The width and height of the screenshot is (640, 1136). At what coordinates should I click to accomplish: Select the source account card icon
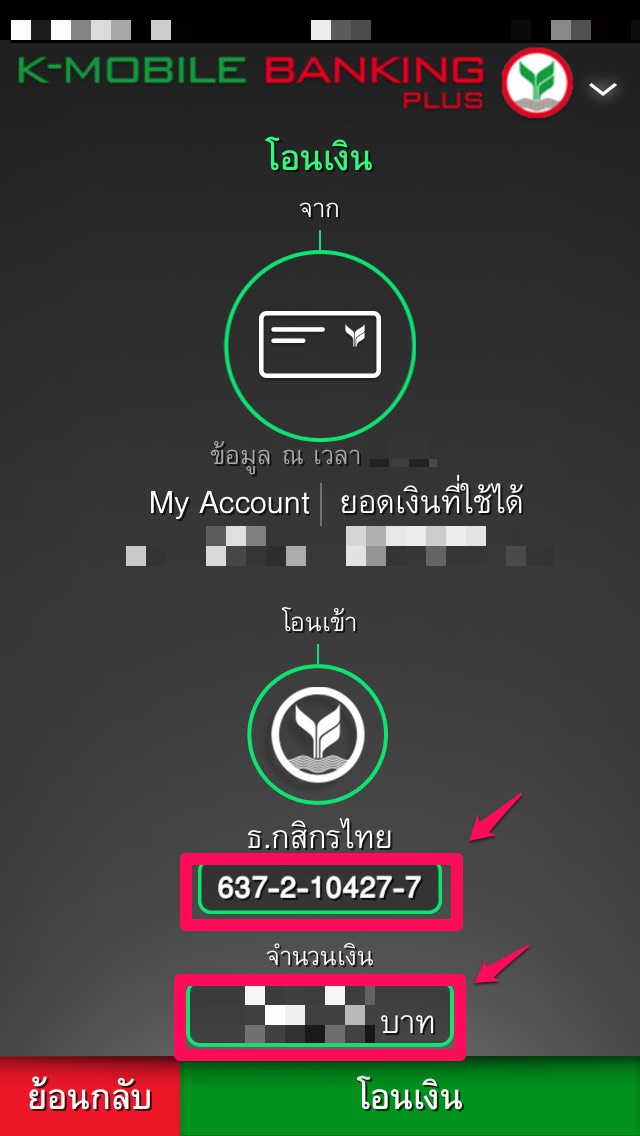[x=320, y=344]
